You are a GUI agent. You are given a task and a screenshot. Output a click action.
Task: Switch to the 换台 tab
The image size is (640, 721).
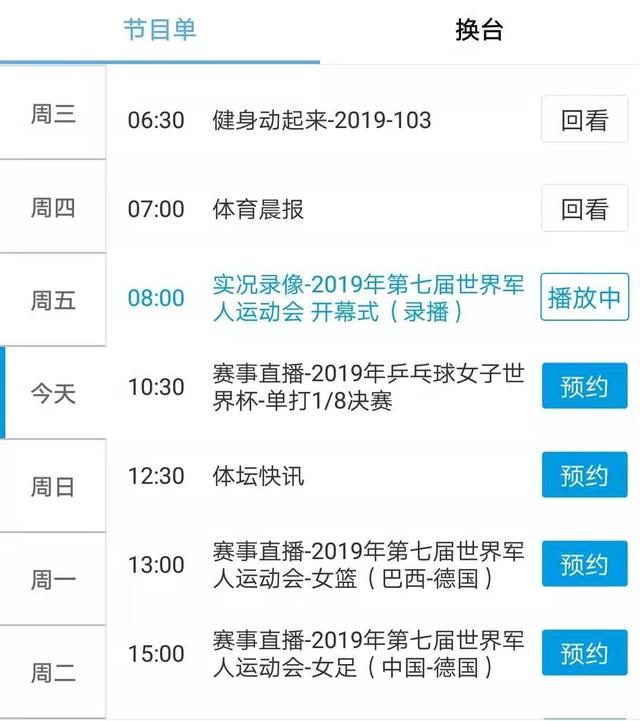479,30
